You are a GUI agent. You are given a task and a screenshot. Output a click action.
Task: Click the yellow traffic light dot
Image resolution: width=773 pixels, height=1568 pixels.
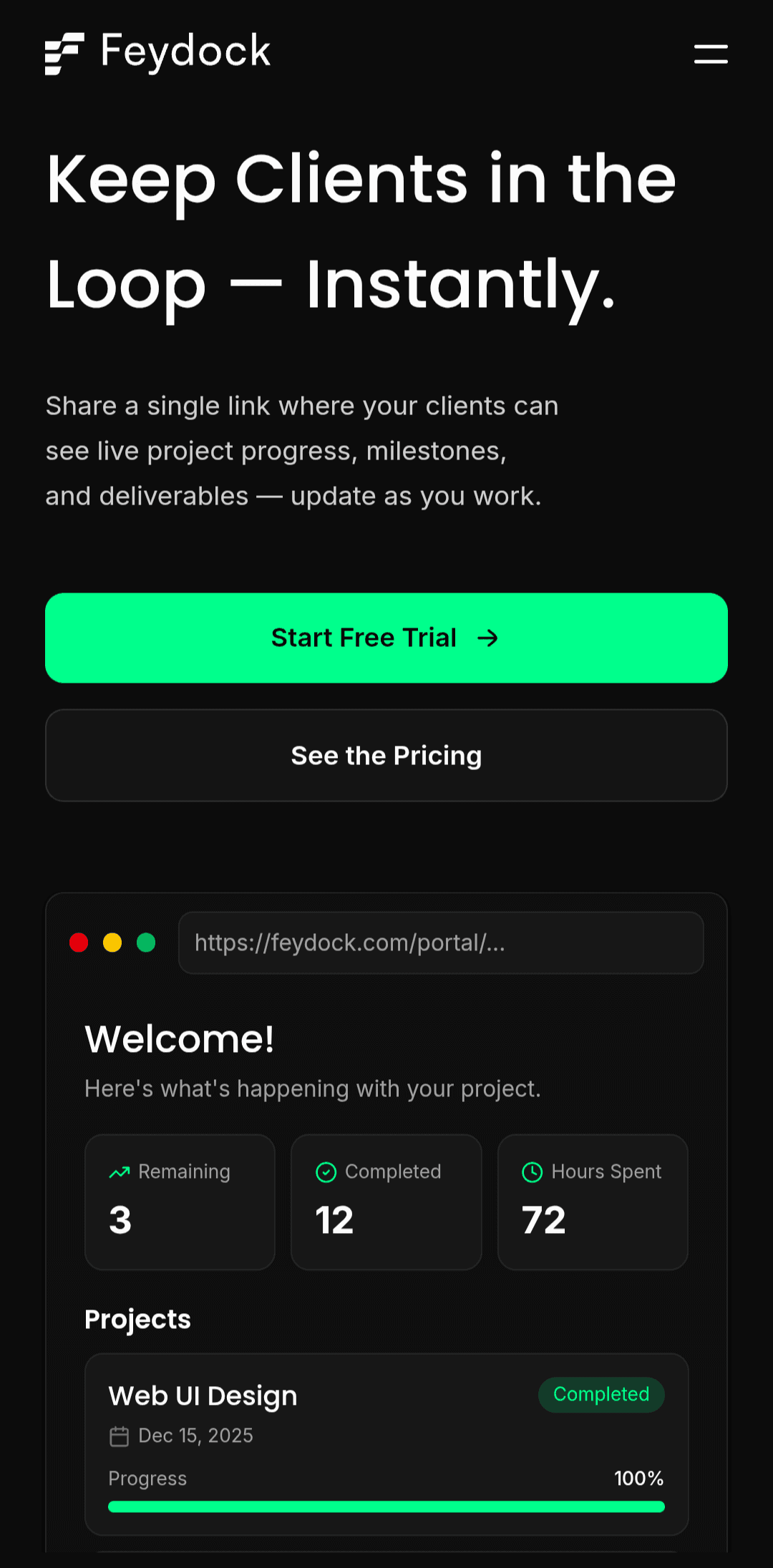pos(113,943)
